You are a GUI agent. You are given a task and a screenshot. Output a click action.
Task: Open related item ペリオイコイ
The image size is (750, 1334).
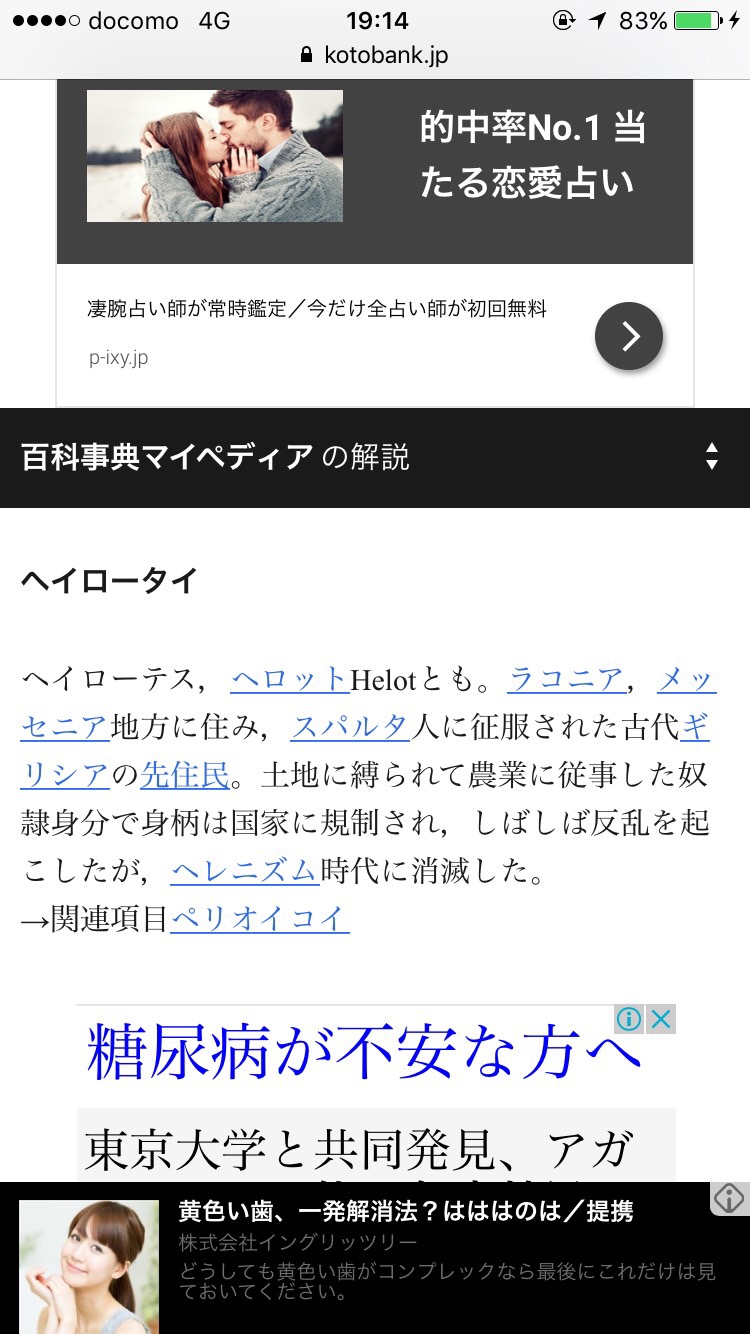(260, 919)
